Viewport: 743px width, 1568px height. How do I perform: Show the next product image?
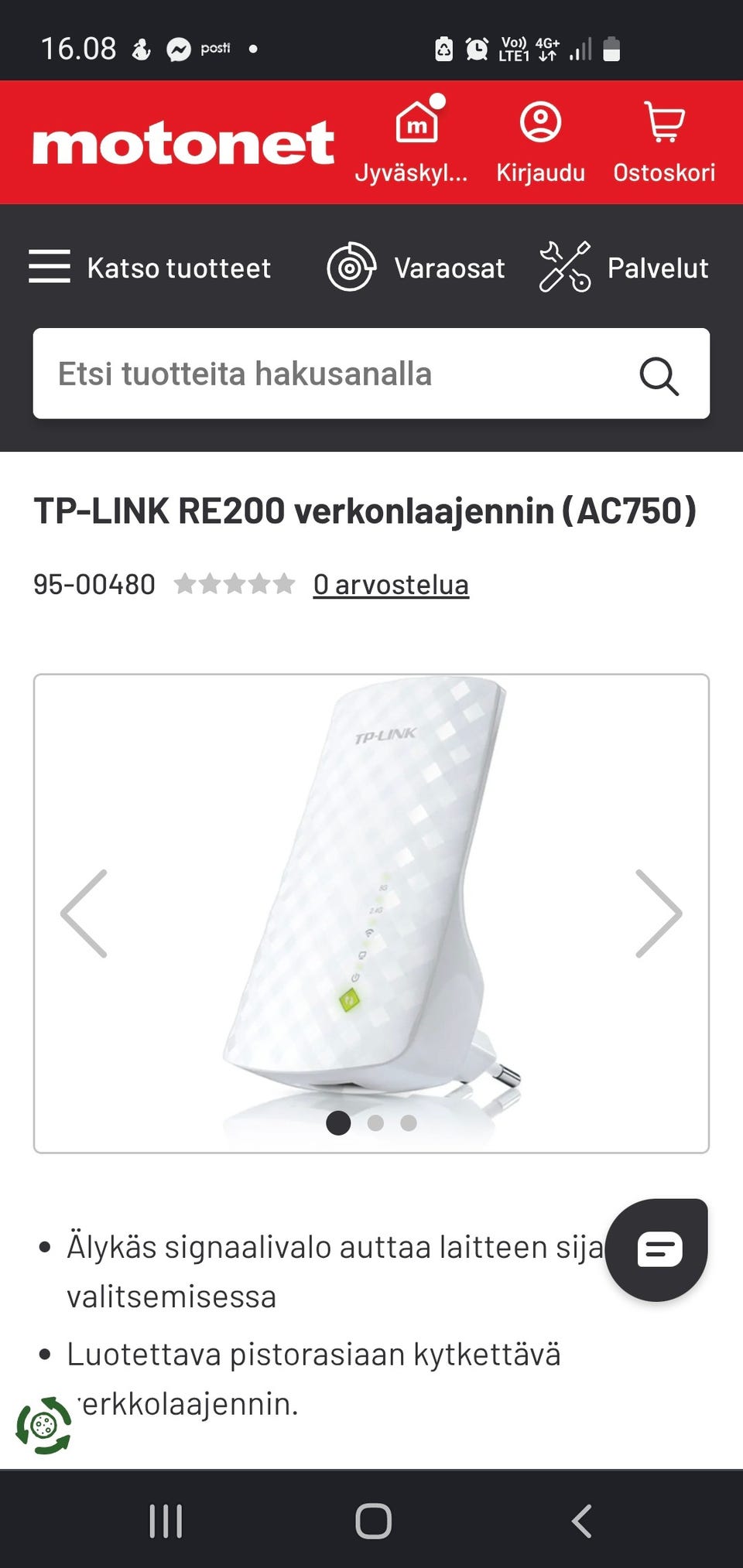pos(659,914)
